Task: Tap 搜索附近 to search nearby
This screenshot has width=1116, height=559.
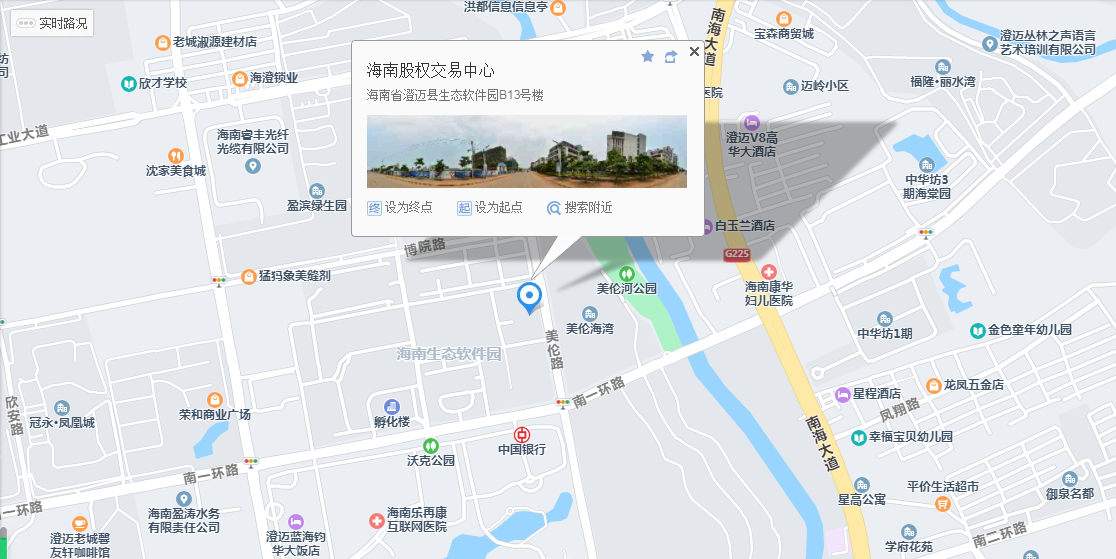Action: tap(579, 208)
